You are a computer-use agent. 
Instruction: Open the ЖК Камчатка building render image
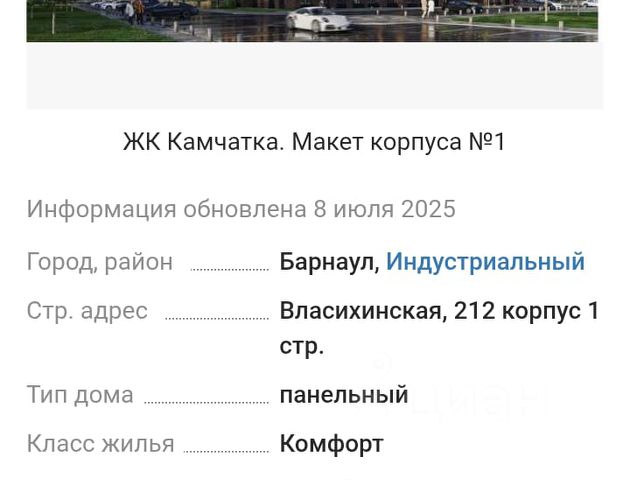(313, 21)
